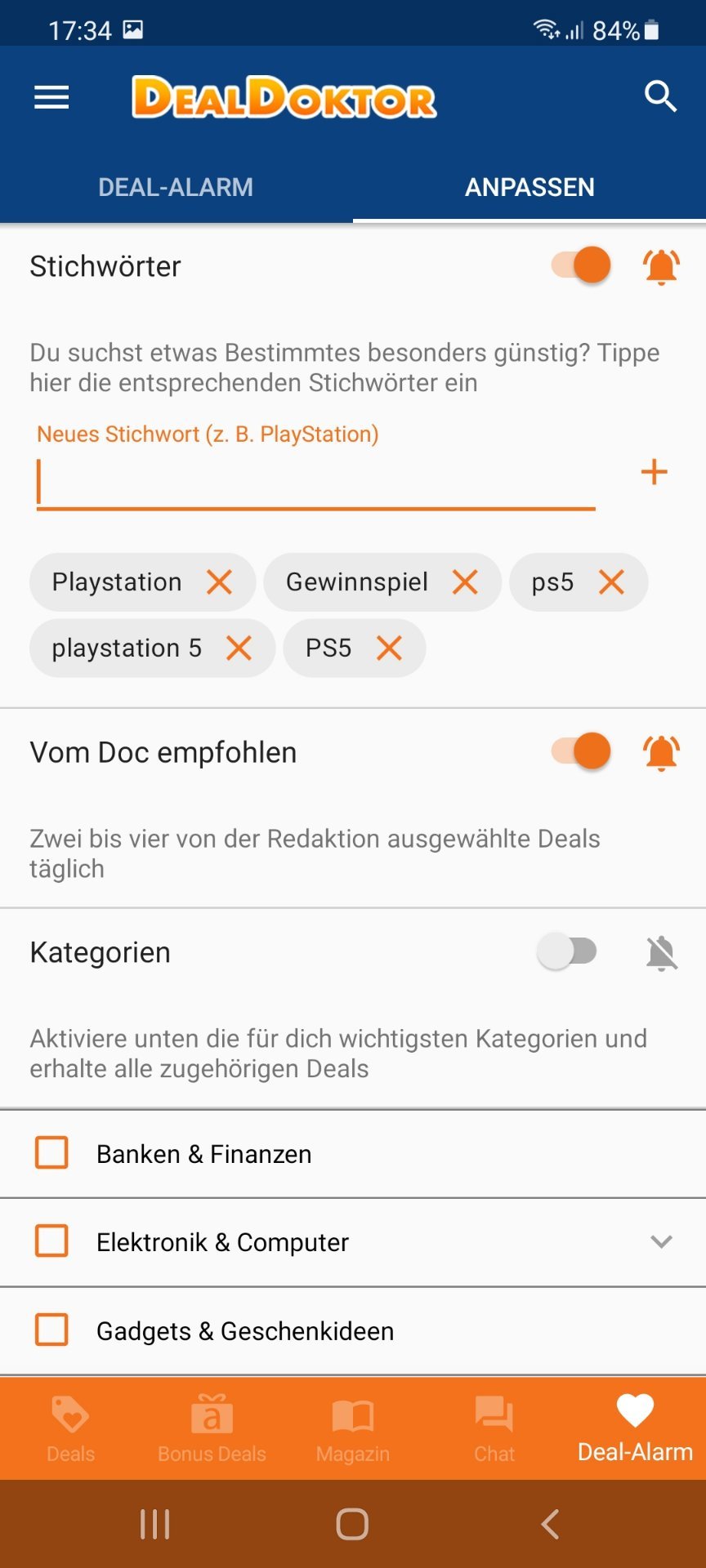706x1568 pixels.
Task: Check the Banken & Finanzen box
Action: pos(51,1153)
